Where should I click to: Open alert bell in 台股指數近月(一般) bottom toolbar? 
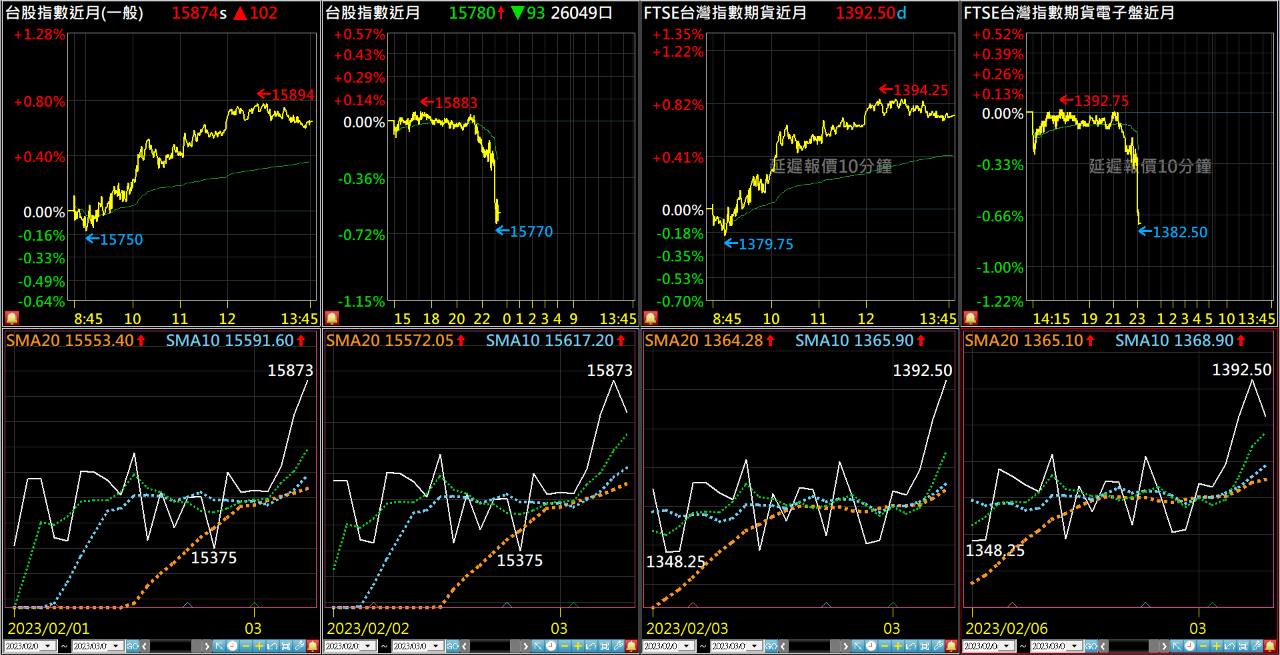tap(312, 646)
